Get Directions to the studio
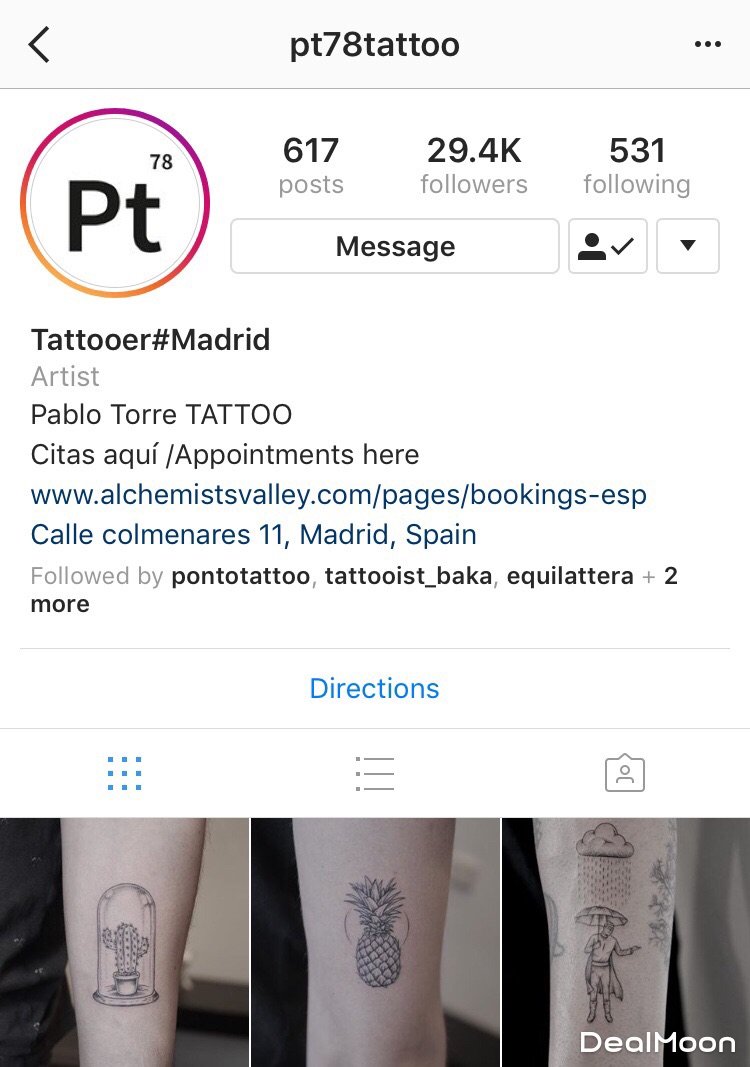This screenshot has width=750, height=1067. (x=374, y=688)
